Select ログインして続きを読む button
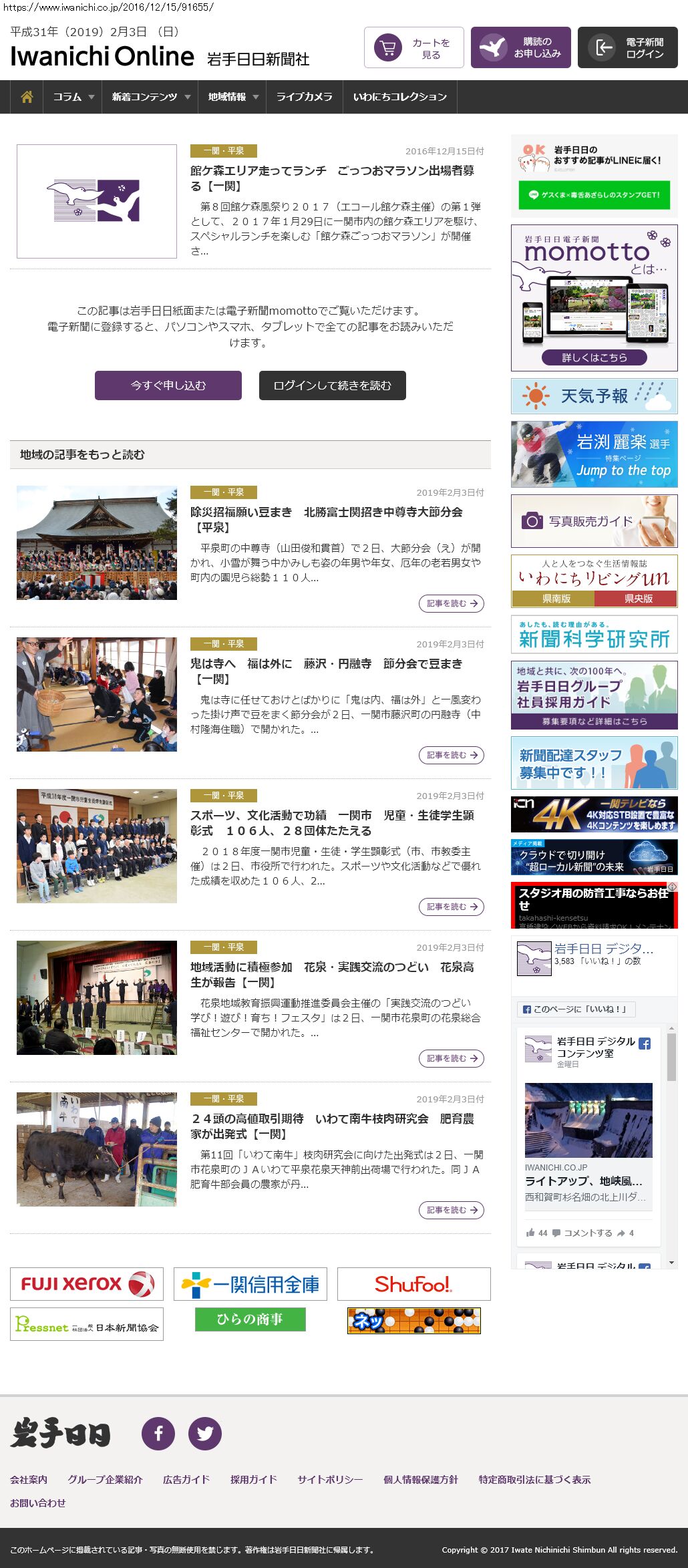Viewport: 688px width, 1568px height. coord(333,385)
